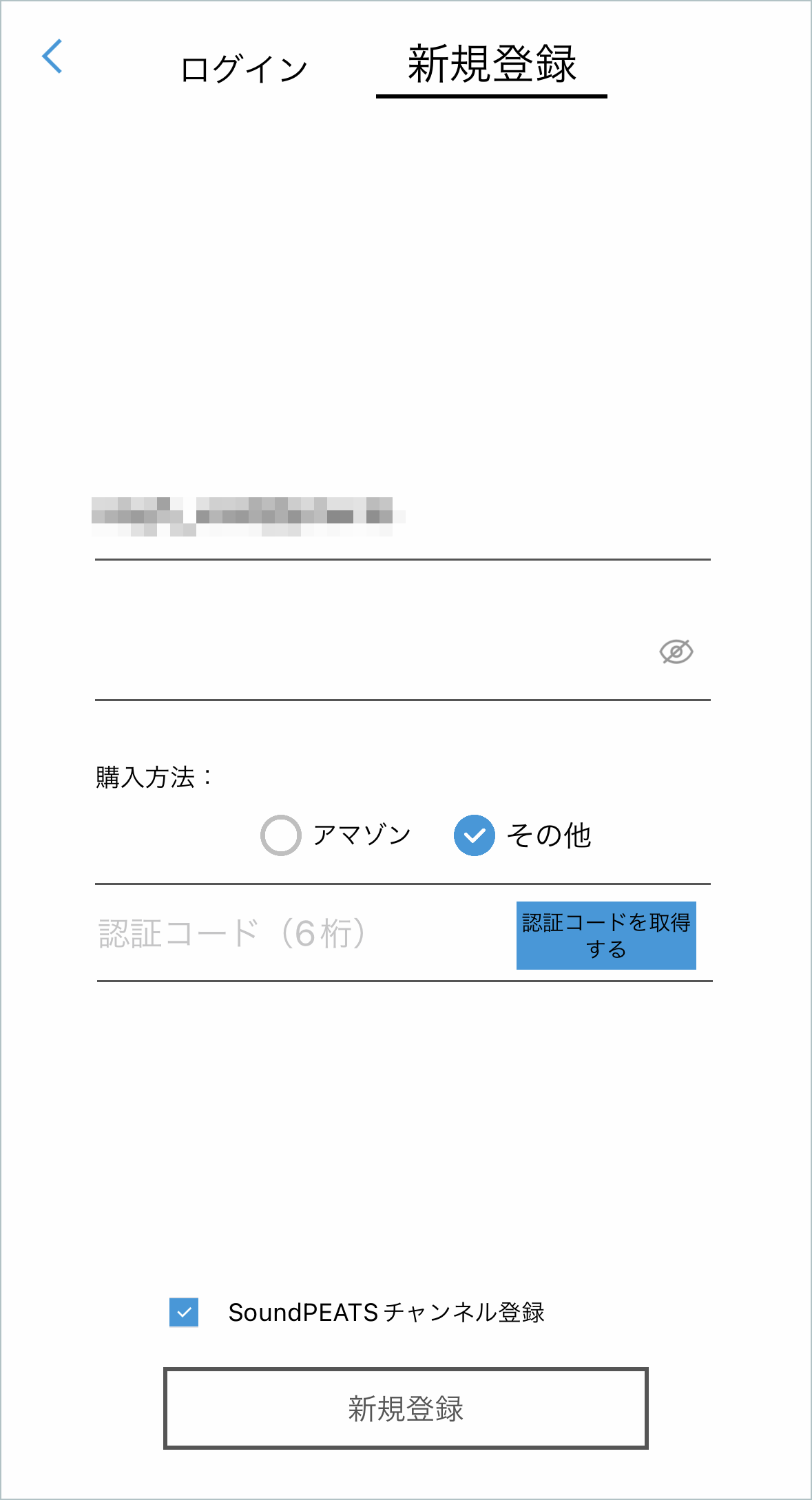This screenshot has height=1500, width=812.
Task: Switch to the ログイン tab
Action: [244, 69]
